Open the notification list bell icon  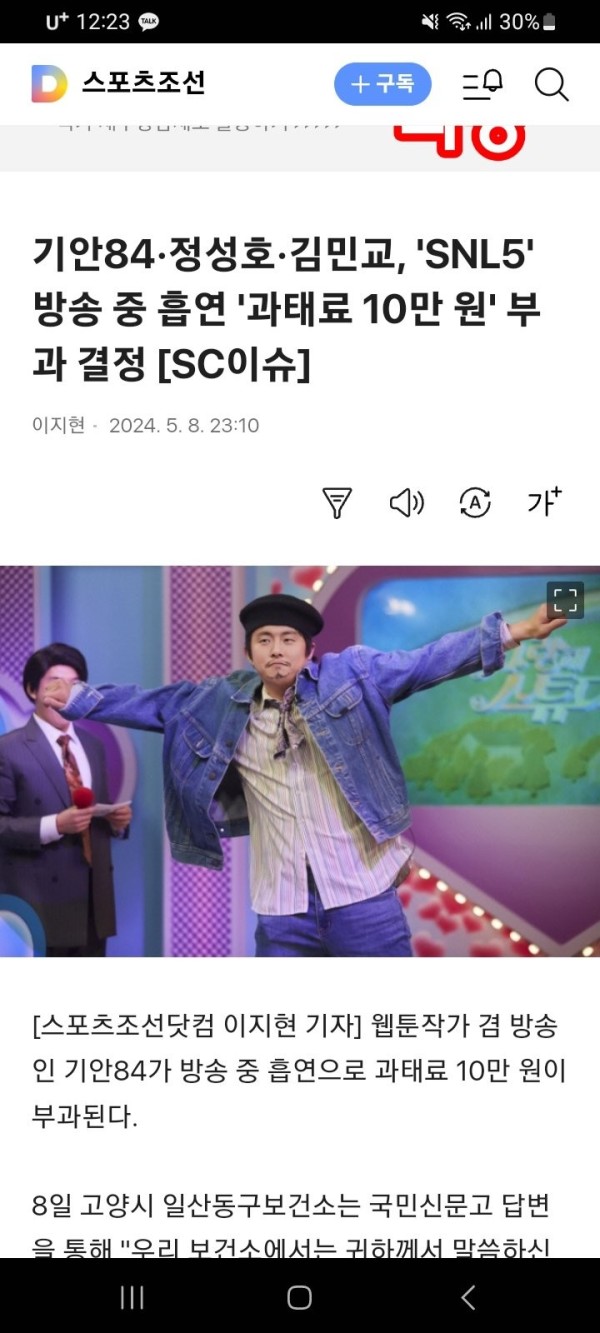(482, 85)
